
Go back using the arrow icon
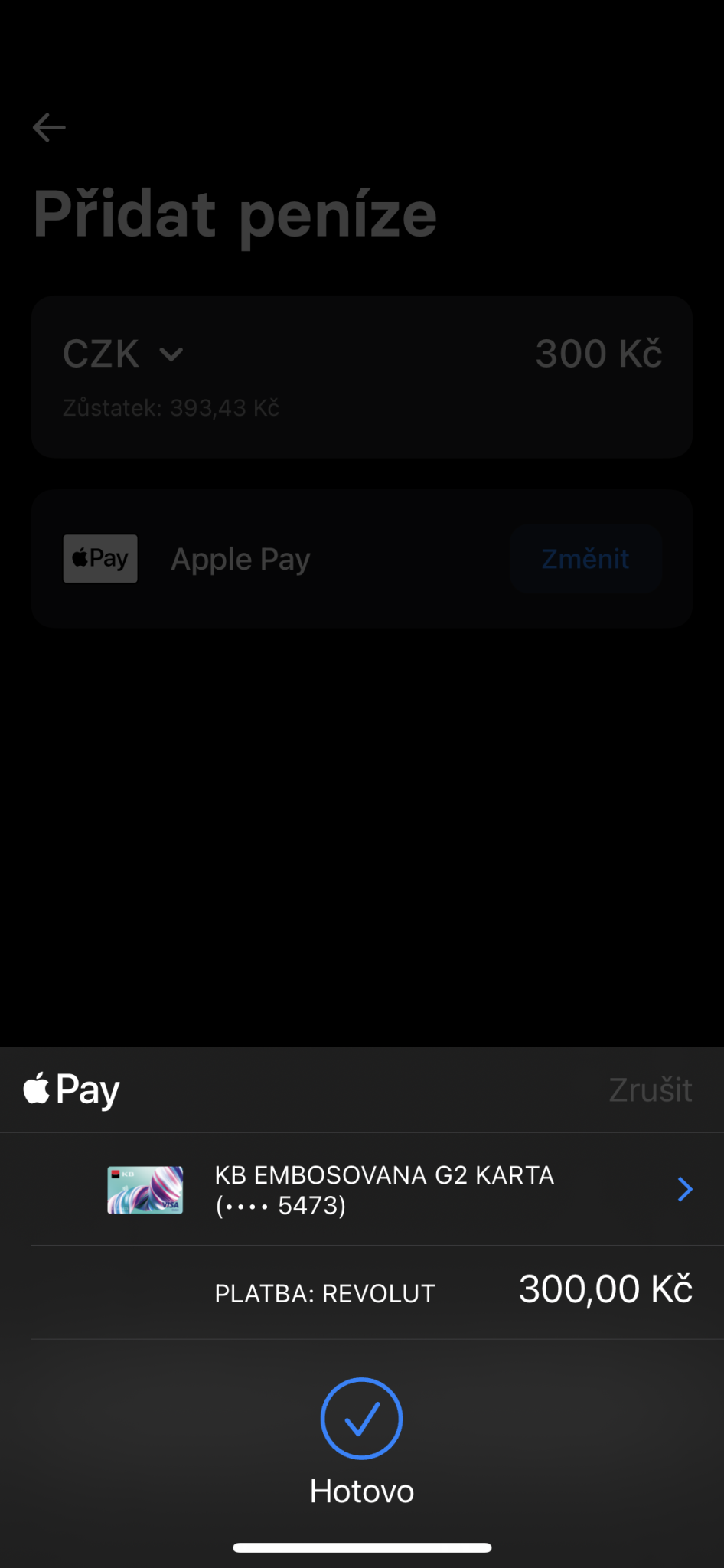(x=49, y=127)
